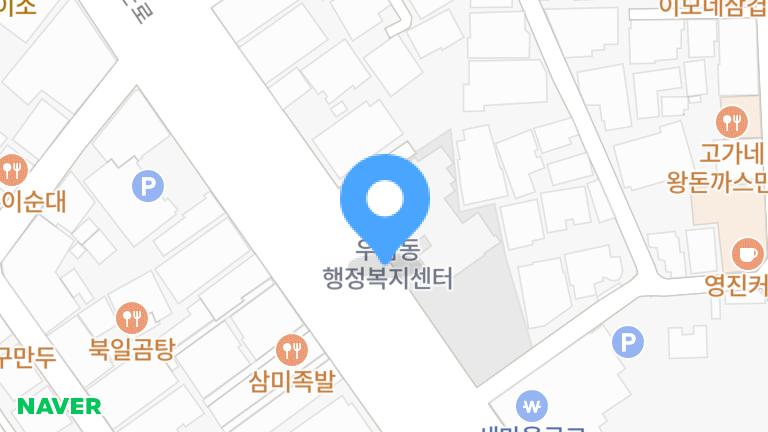
Task: Open the 북일곰탕 restaurant marker
Action: coord(131,319)
